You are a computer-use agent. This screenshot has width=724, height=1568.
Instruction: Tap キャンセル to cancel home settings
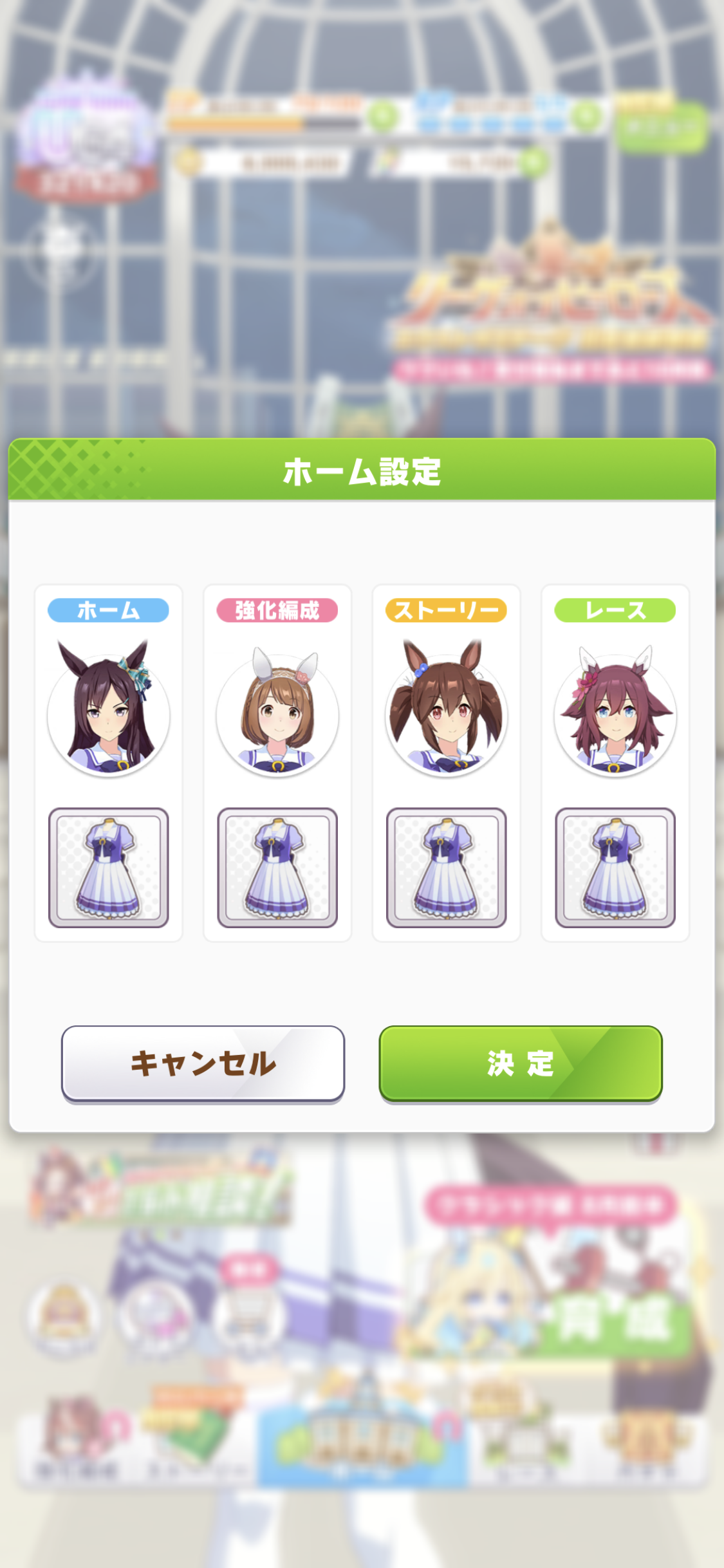click(x=203, y=1063)
